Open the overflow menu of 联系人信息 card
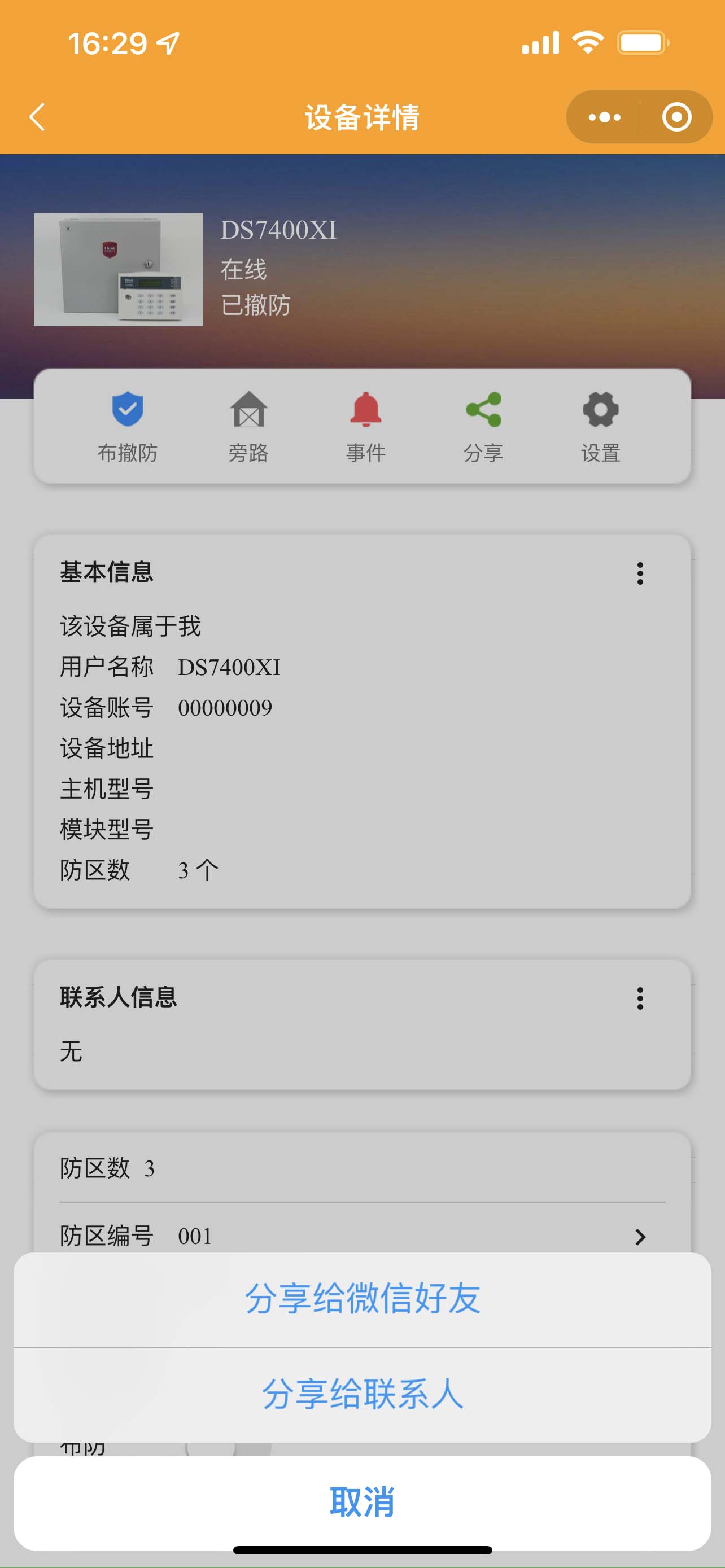Image resolution: width=725 pixels, height=1568 pixels. (640, 998)
